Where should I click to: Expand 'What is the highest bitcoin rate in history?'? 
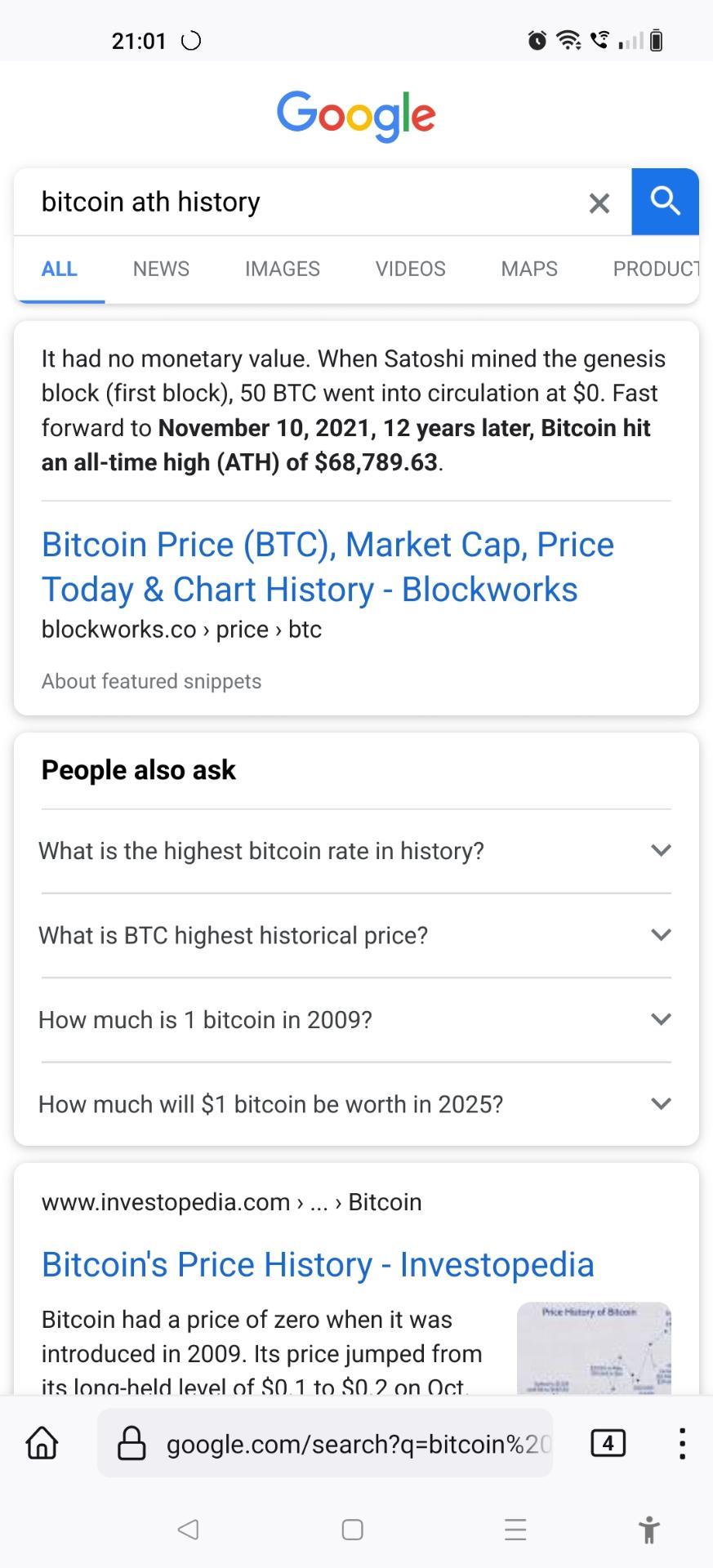click(x=356, y=851)
